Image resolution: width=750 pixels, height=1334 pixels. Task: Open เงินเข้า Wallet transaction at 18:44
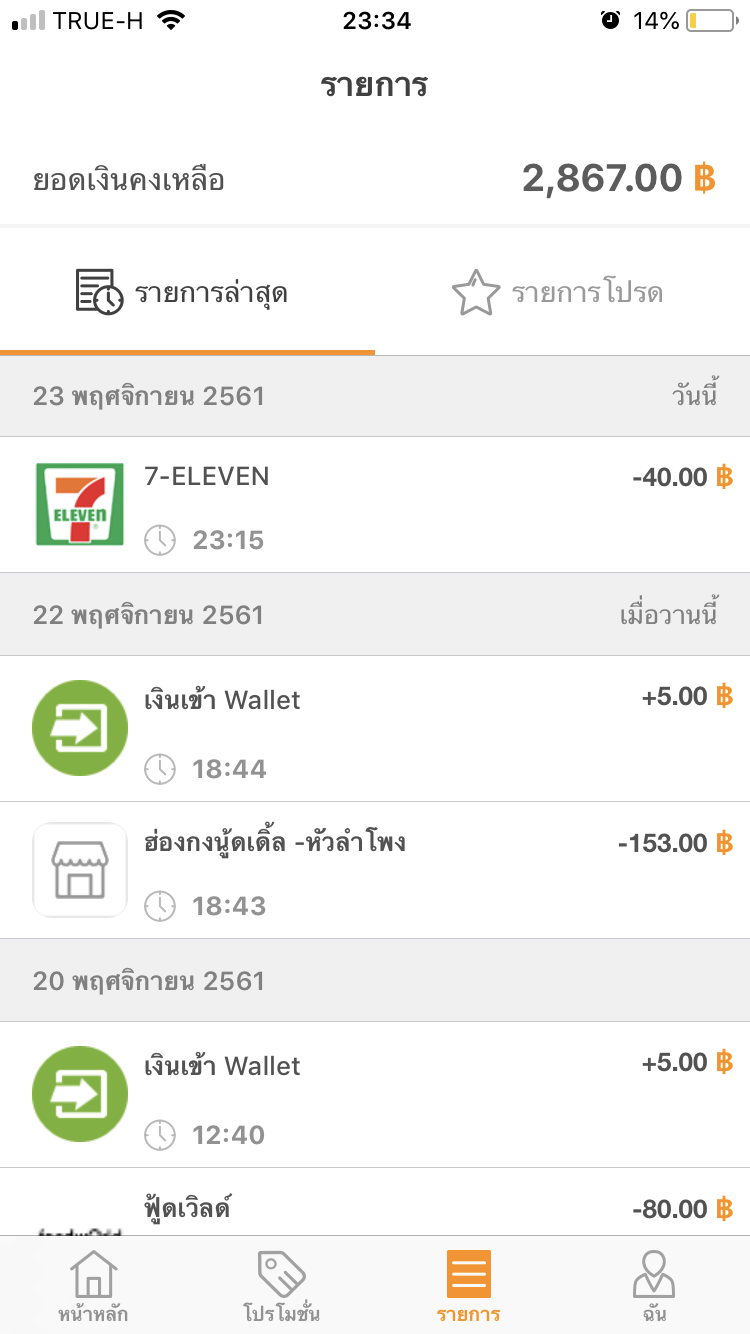tap(375, 729)
